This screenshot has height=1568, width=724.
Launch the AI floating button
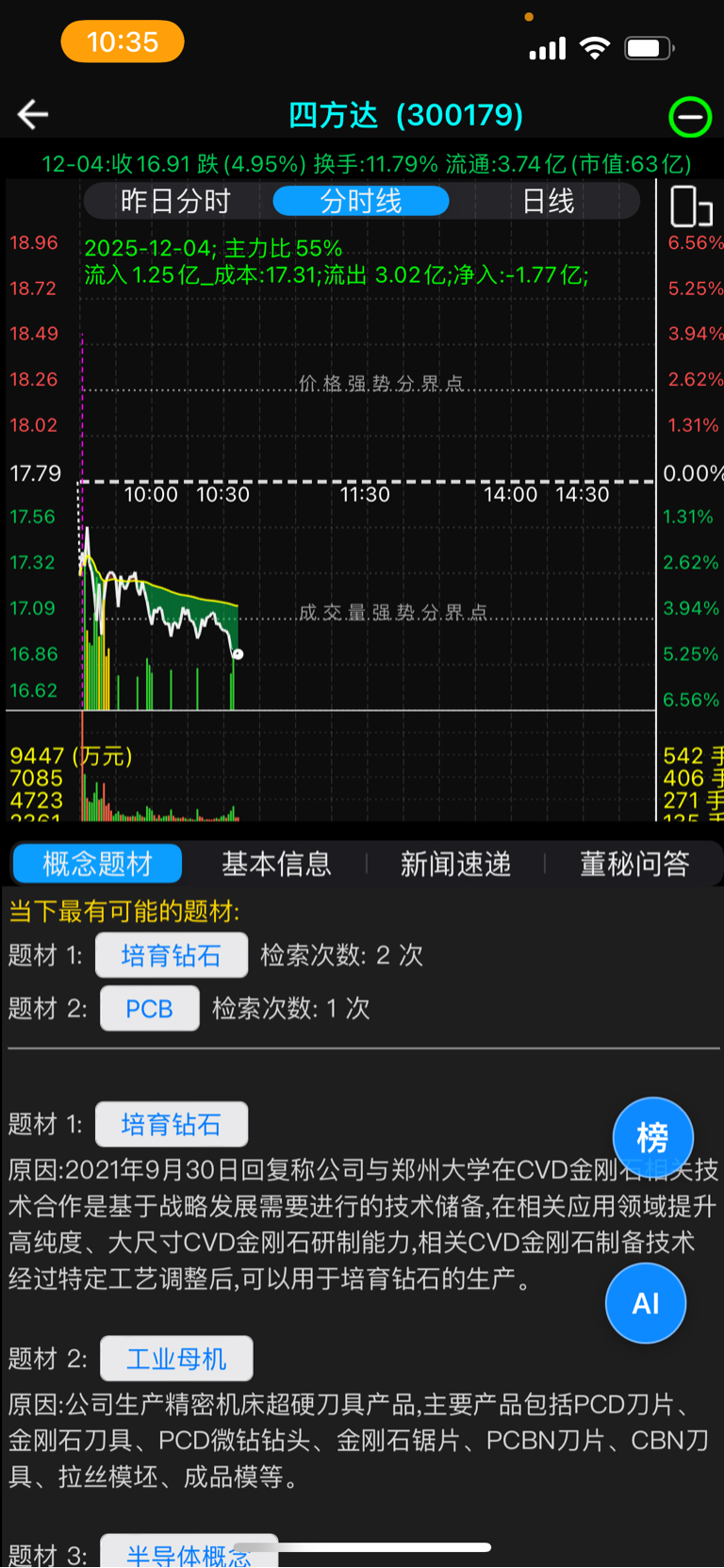coord(646,1303)
